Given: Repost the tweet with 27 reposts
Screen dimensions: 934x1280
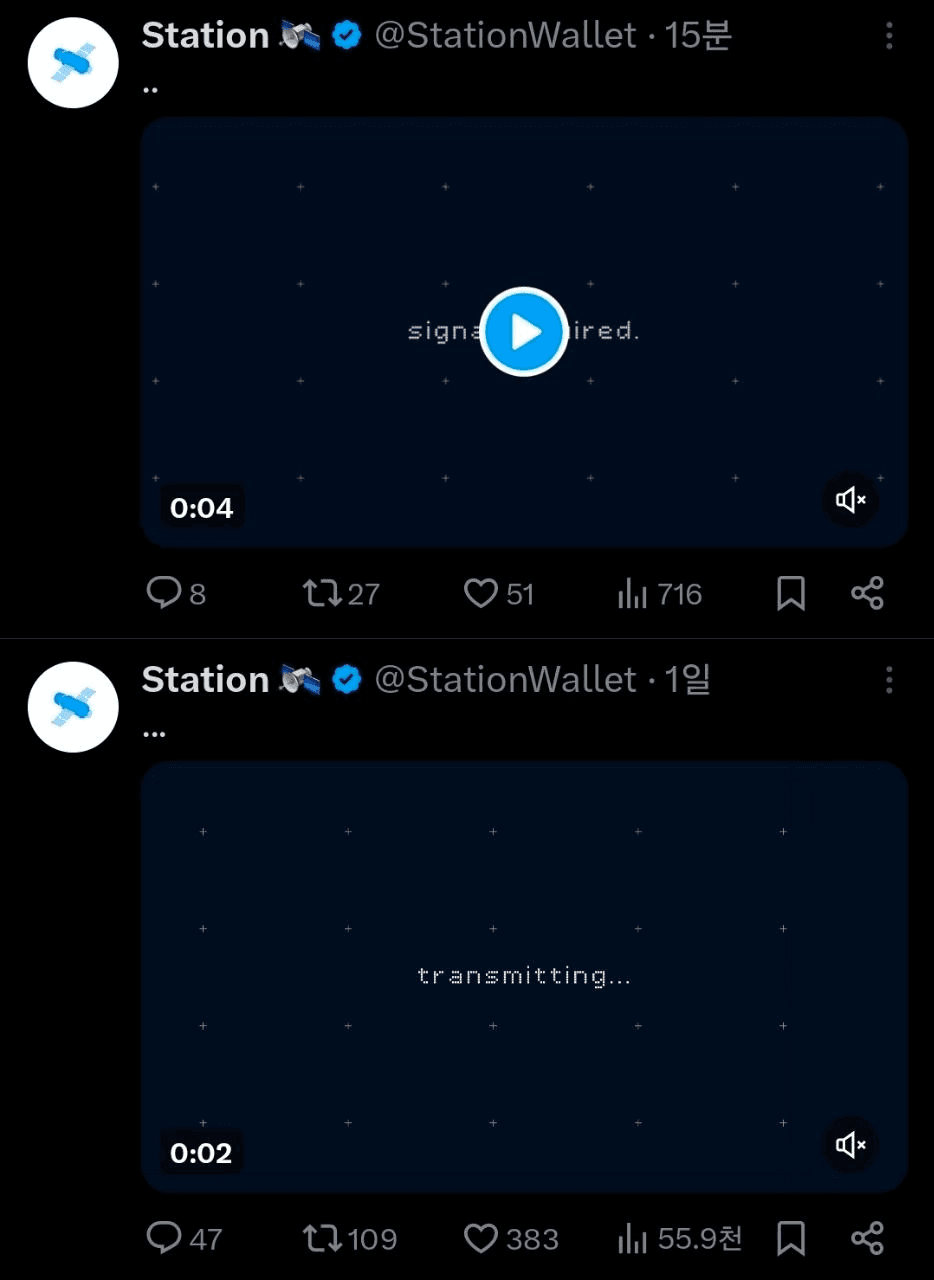Looking at the screenshot, I should (322, 594).
